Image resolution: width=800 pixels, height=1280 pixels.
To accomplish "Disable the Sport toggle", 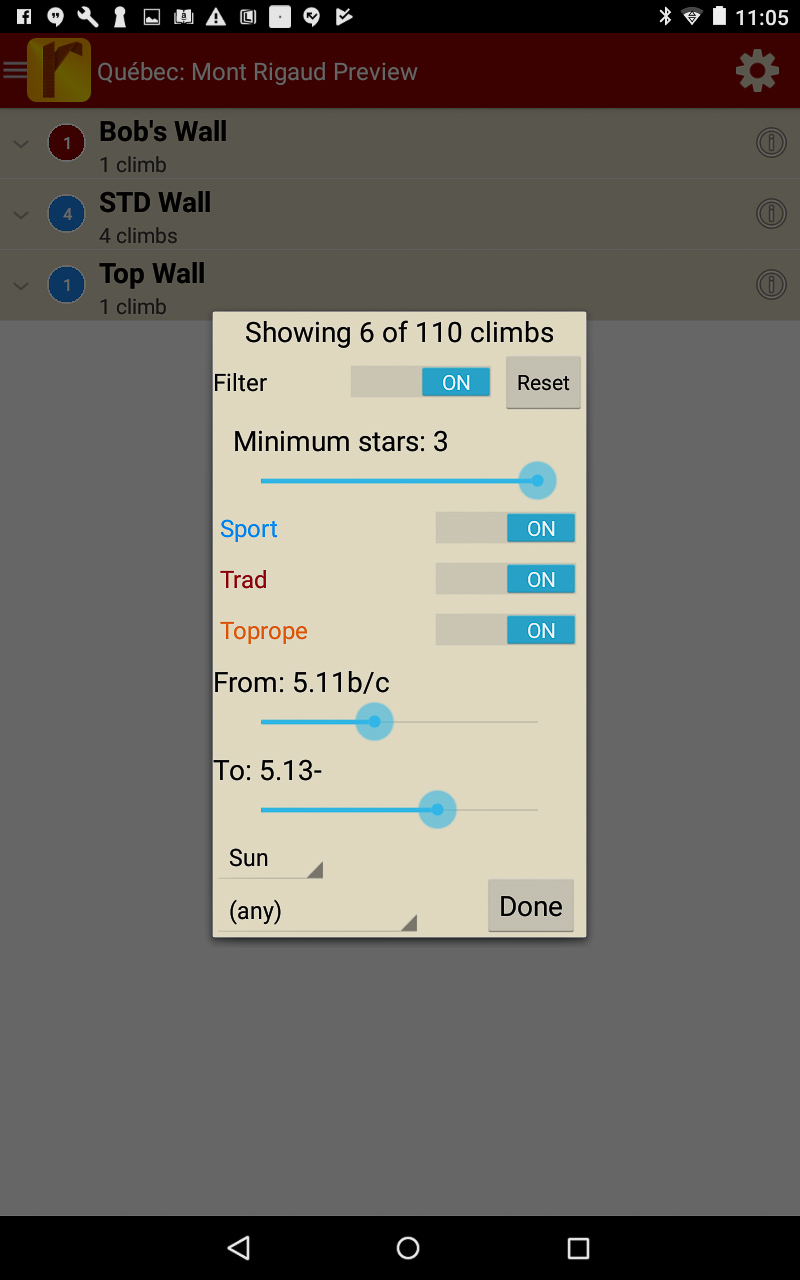I will pos(505,528).
